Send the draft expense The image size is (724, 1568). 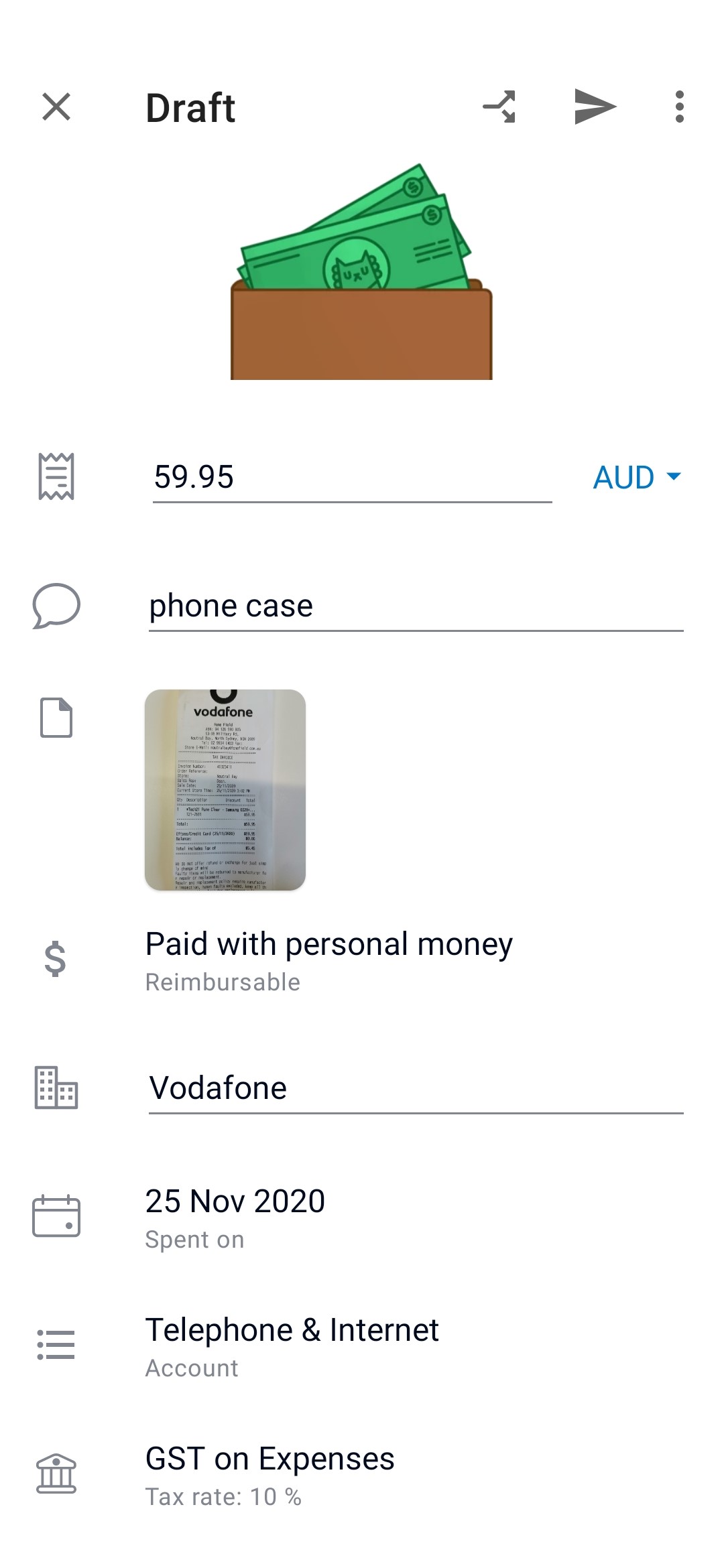pyautogui.click(x=595, y=107)
